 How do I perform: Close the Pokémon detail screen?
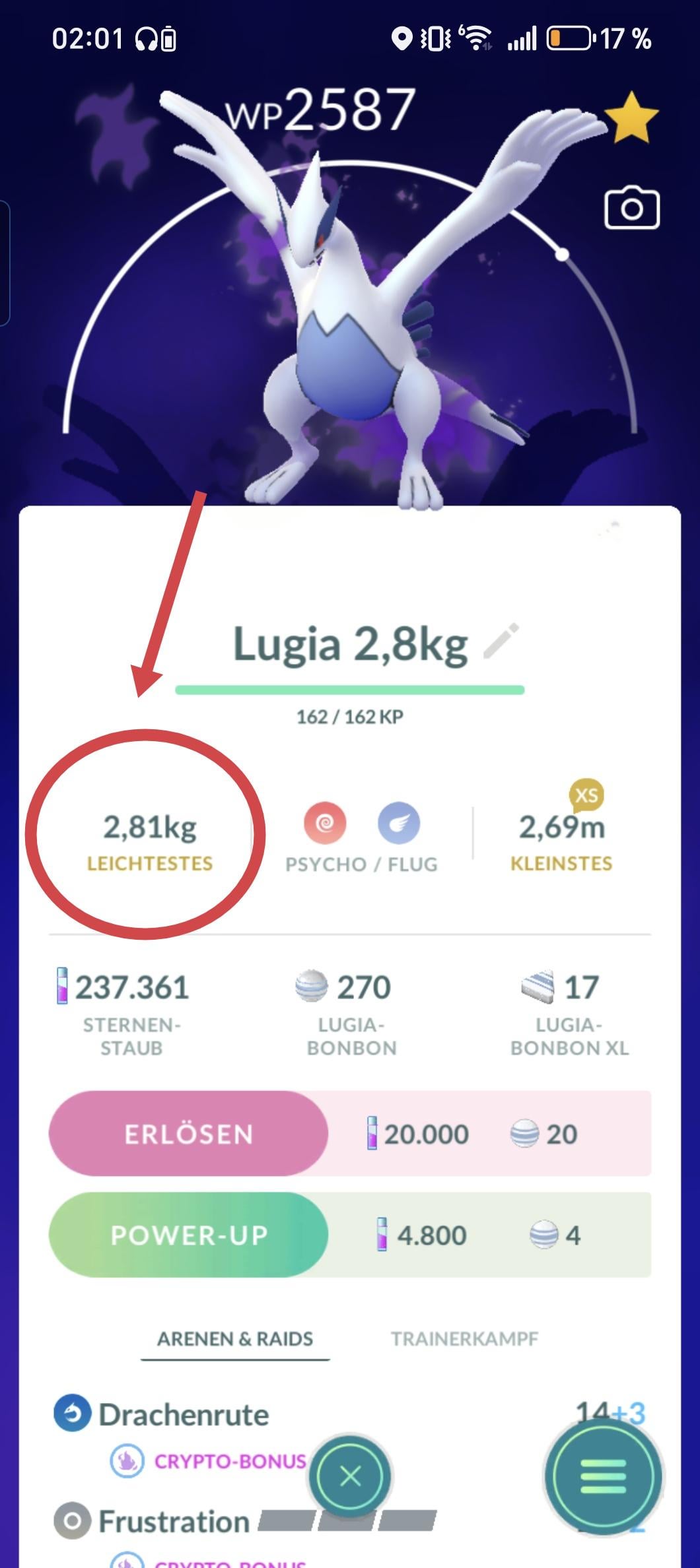click(x=350, y=1476)
